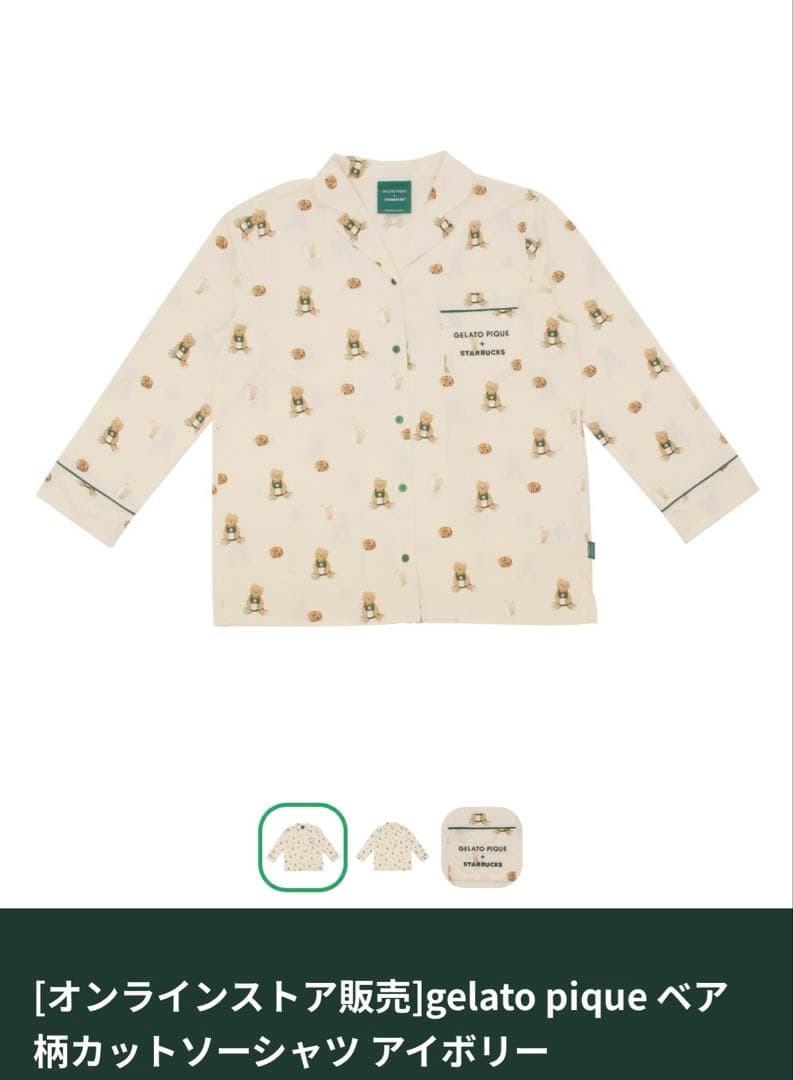Open the main pajama shirt product image
The height and width of the screenshot is (1080, 793).
396,388
